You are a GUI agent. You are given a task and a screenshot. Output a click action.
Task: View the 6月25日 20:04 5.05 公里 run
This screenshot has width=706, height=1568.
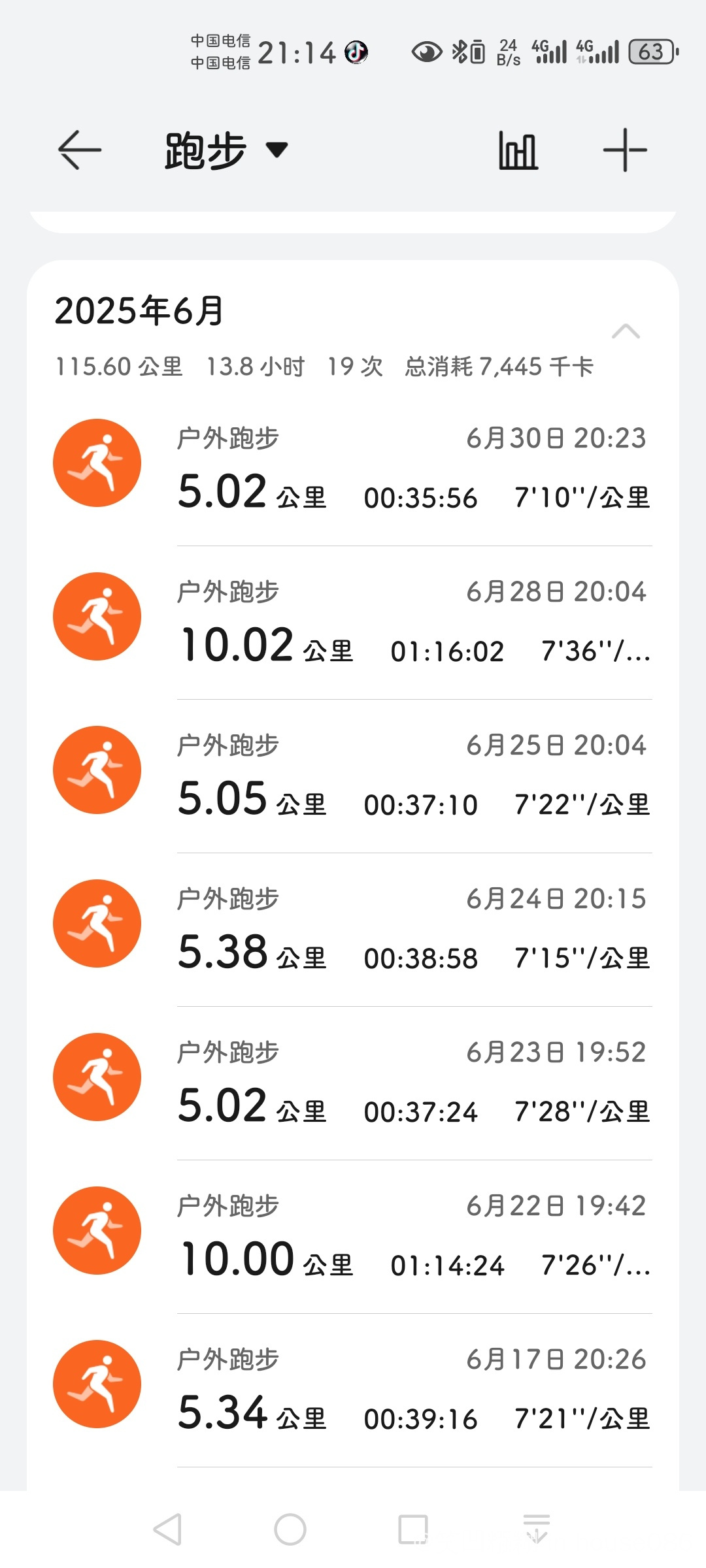click(x=353, y=776)
